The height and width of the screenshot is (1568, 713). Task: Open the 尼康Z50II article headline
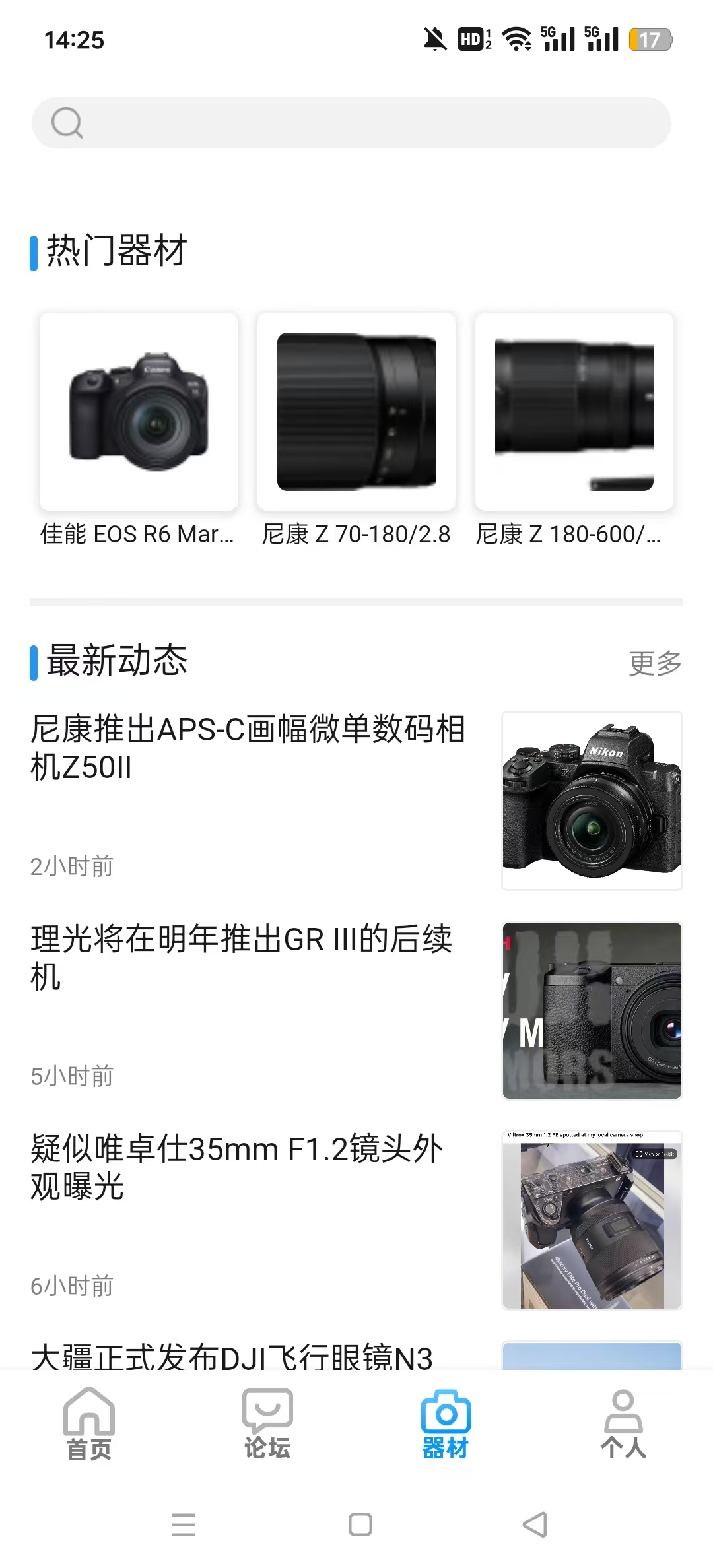249,749
